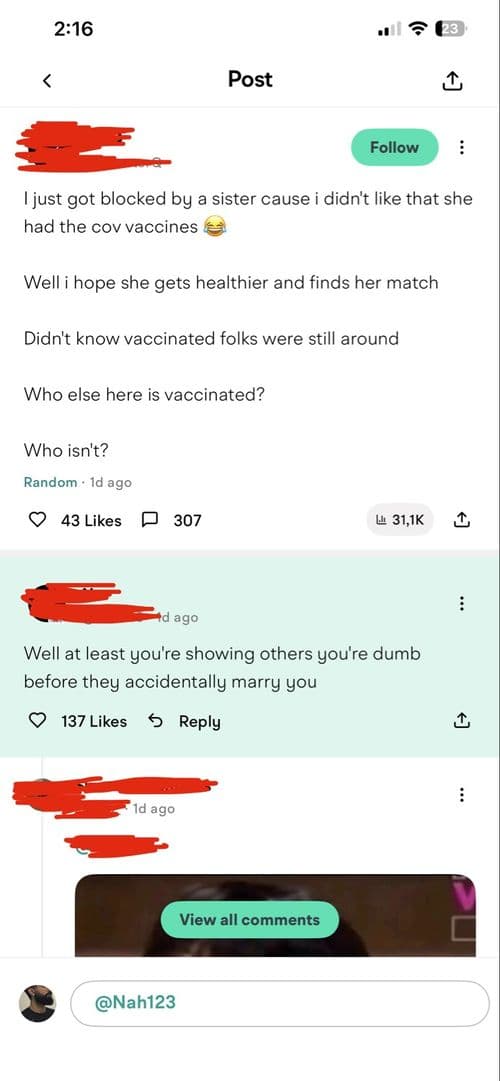
Task: Like the post with 43 Likes
Action: [37, 521]
